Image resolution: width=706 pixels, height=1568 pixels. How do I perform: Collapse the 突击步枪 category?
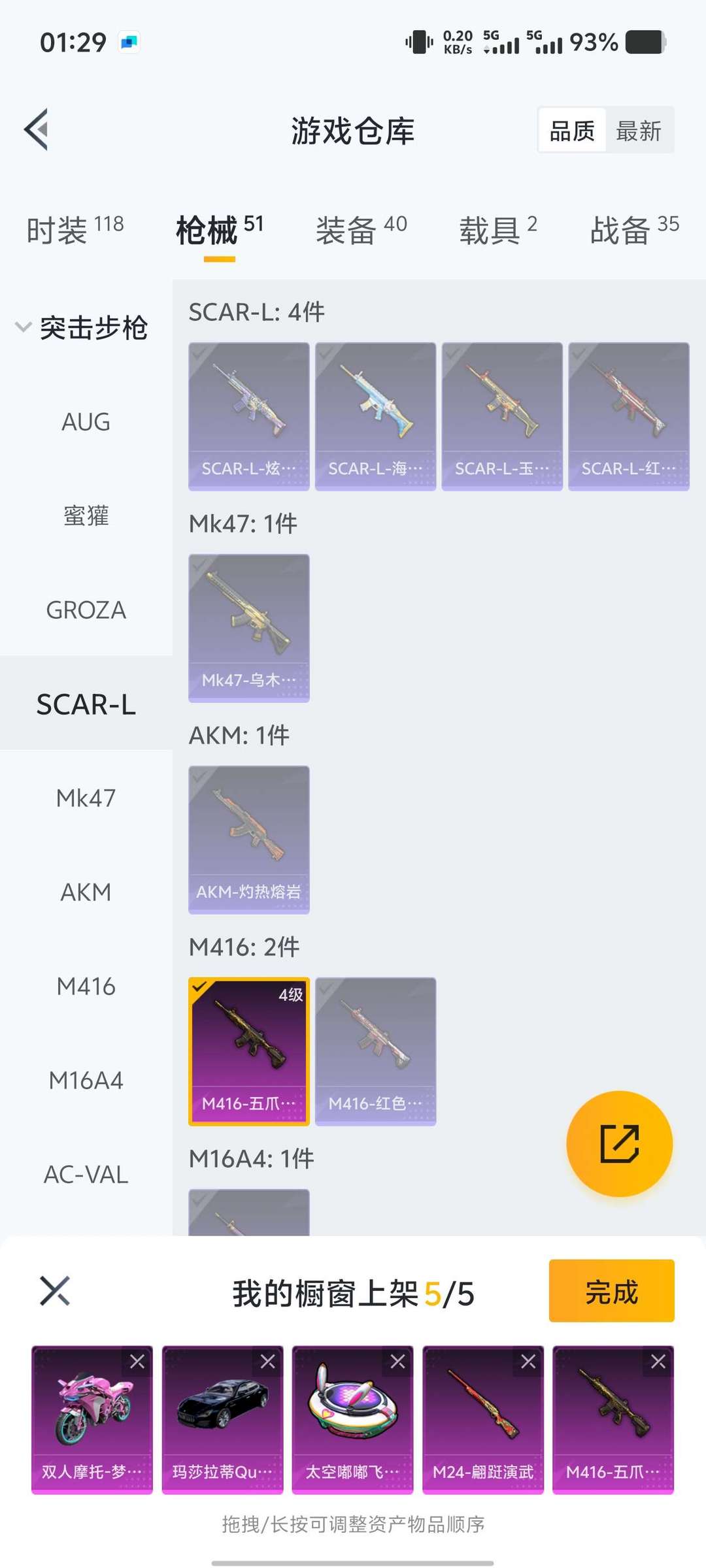pos(82,327)
